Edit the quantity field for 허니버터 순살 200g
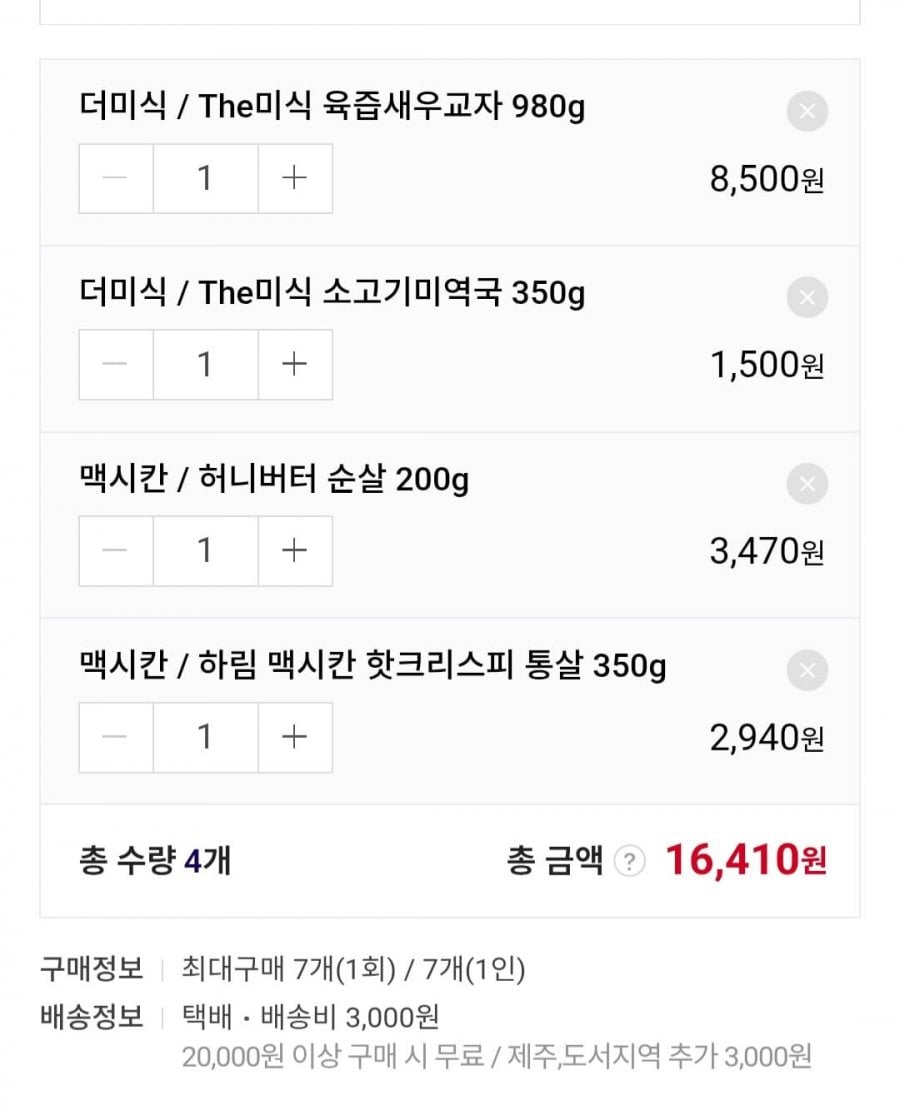This screenshot has height=1115, width=900. pos(205,550)
